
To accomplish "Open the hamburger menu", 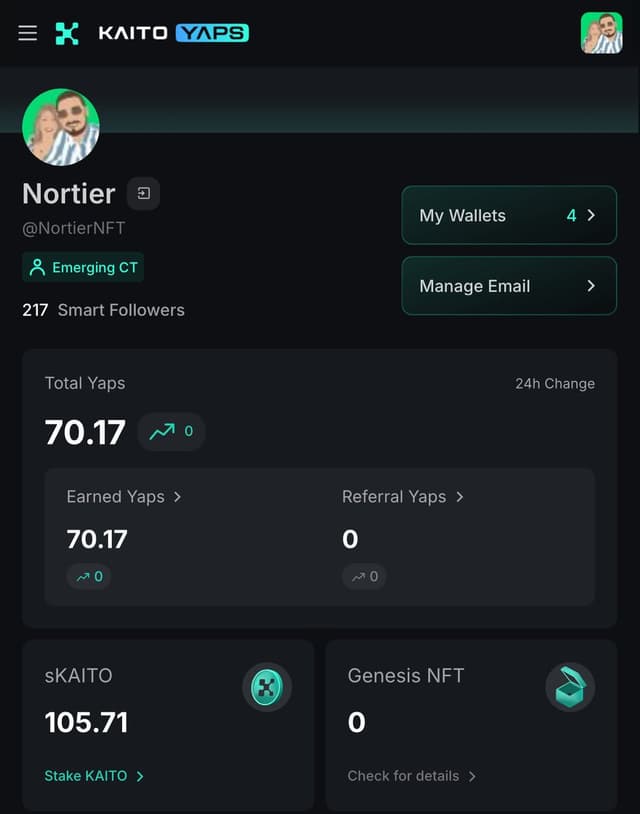I will [28, 33].
